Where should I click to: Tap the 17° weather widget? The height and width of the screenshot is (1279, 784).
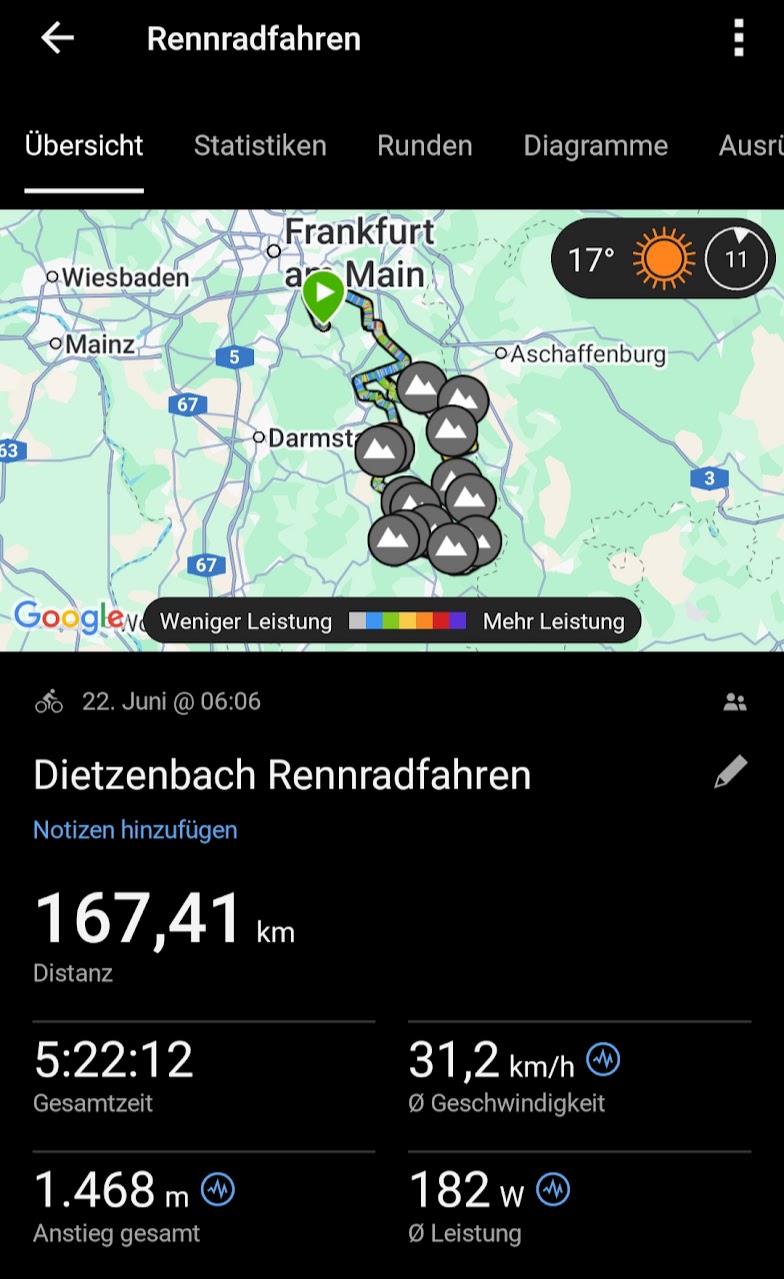click(x=662, y=260)
